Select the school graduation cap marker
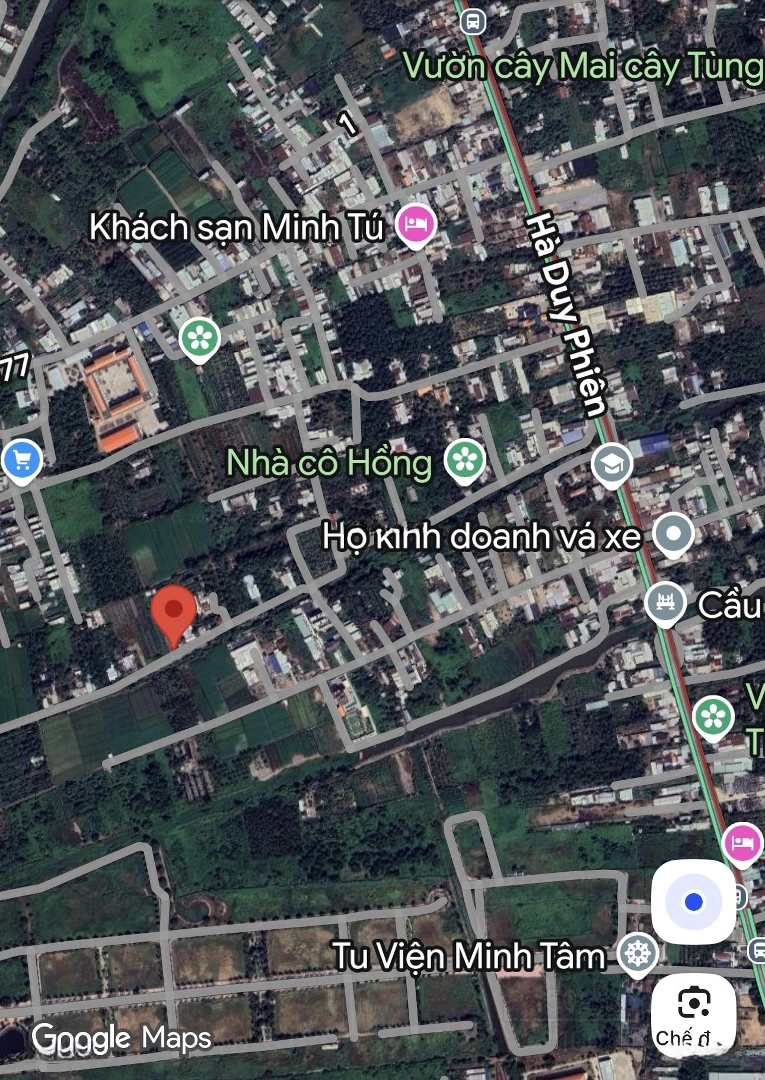The height and width of the screenshot is (1080, 765). click(x=610, y=463)
